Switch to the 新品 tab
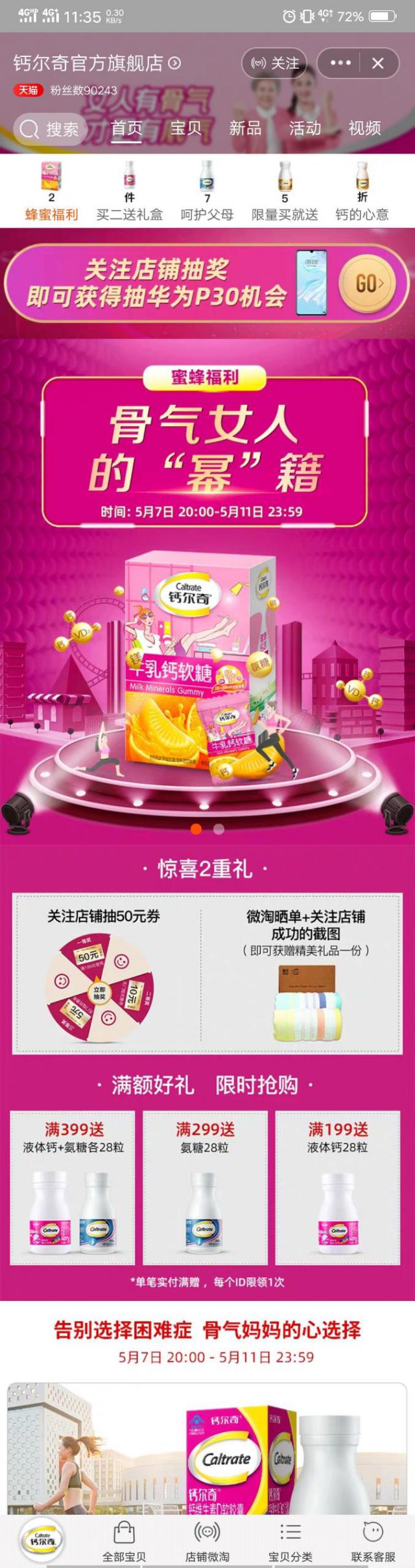This screenshot has height=1568, width=415. (x=245, y=128)
